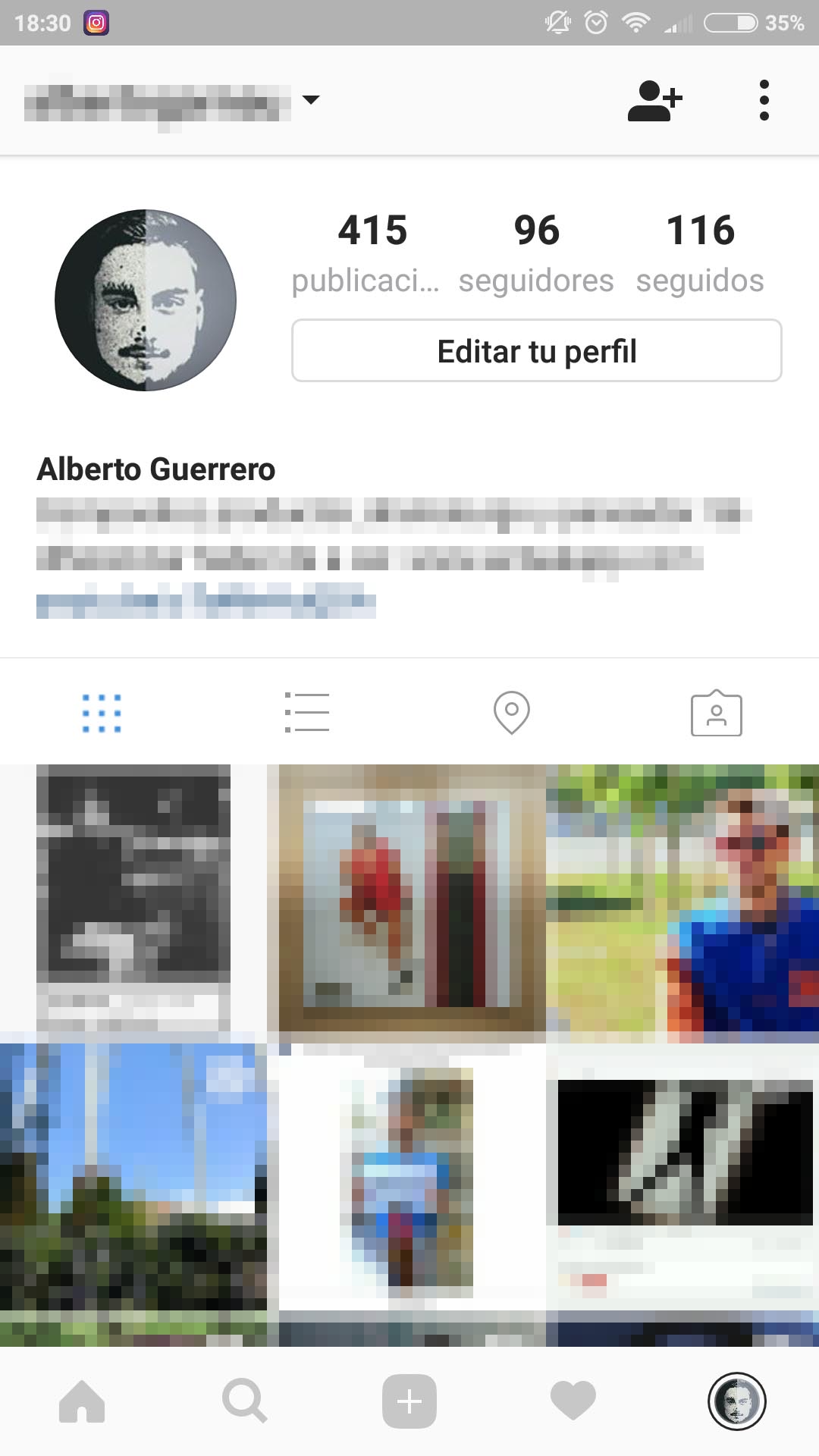Image resolution: width=819 pixels, height=1456 pixels.
Task: Open the red figure framed photo post
Action: tap(412, 898)
